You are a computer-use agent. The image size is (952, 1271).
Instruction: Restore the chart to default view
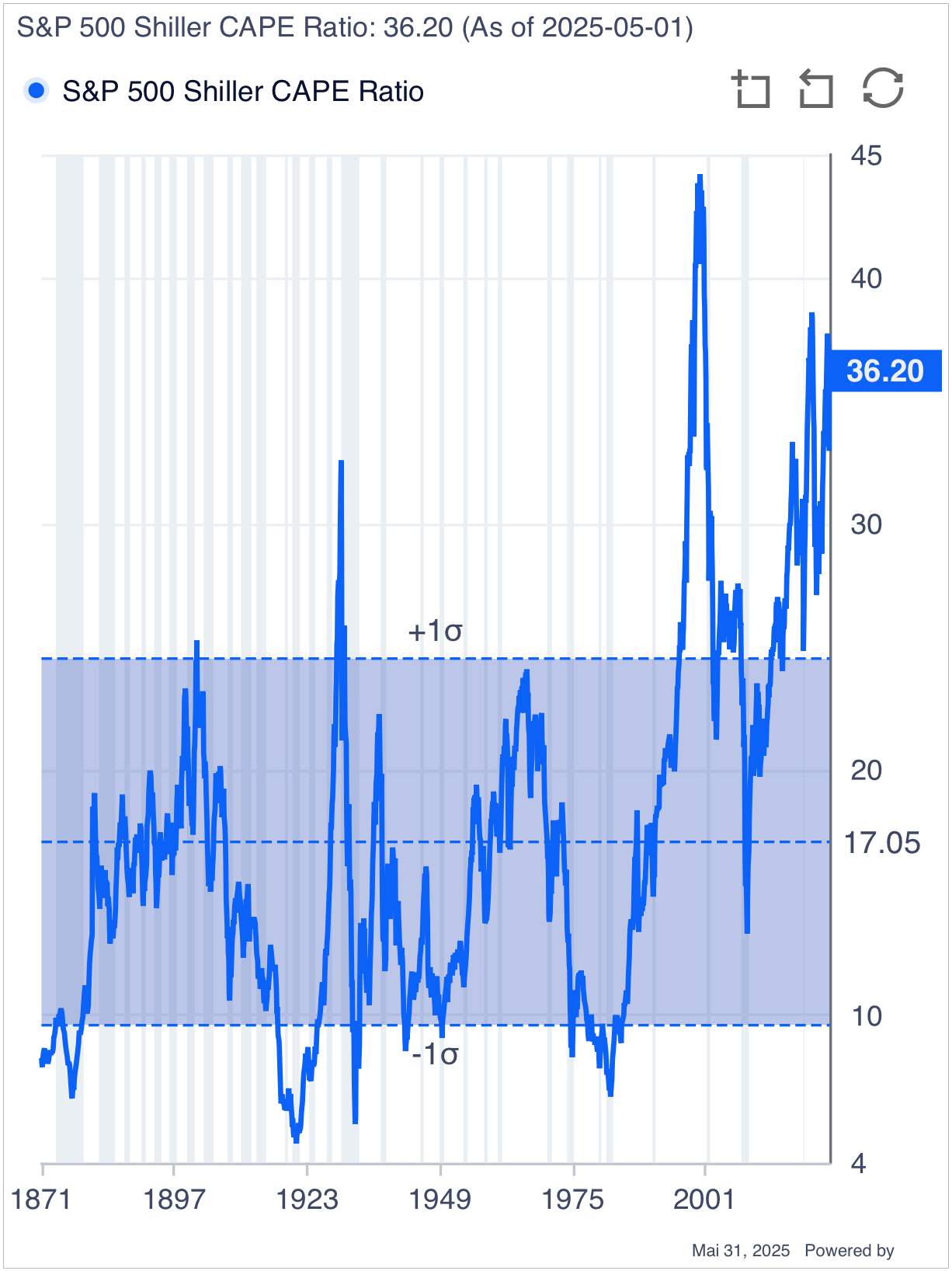point(883,88)
